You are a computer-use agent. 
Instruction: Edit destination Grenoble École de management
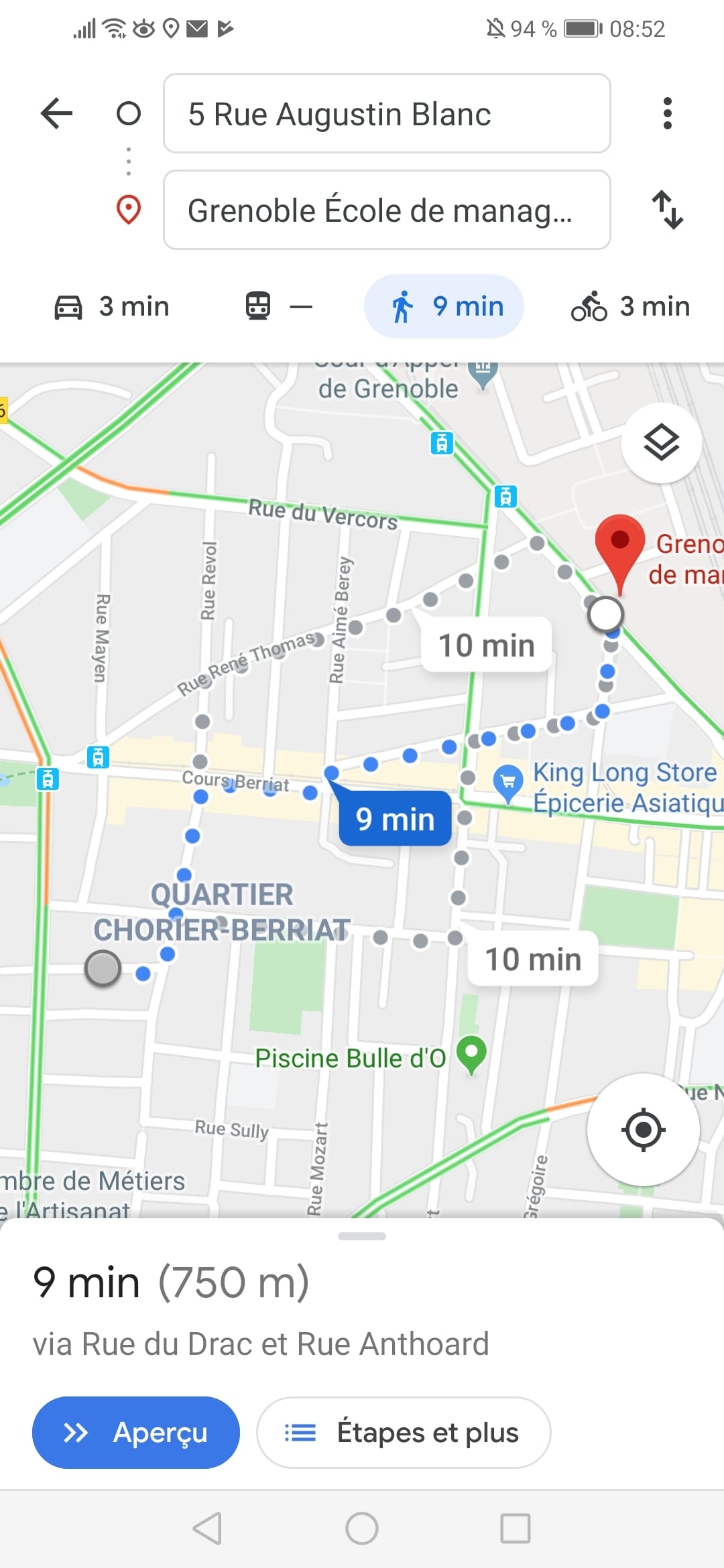coord(387,210)
